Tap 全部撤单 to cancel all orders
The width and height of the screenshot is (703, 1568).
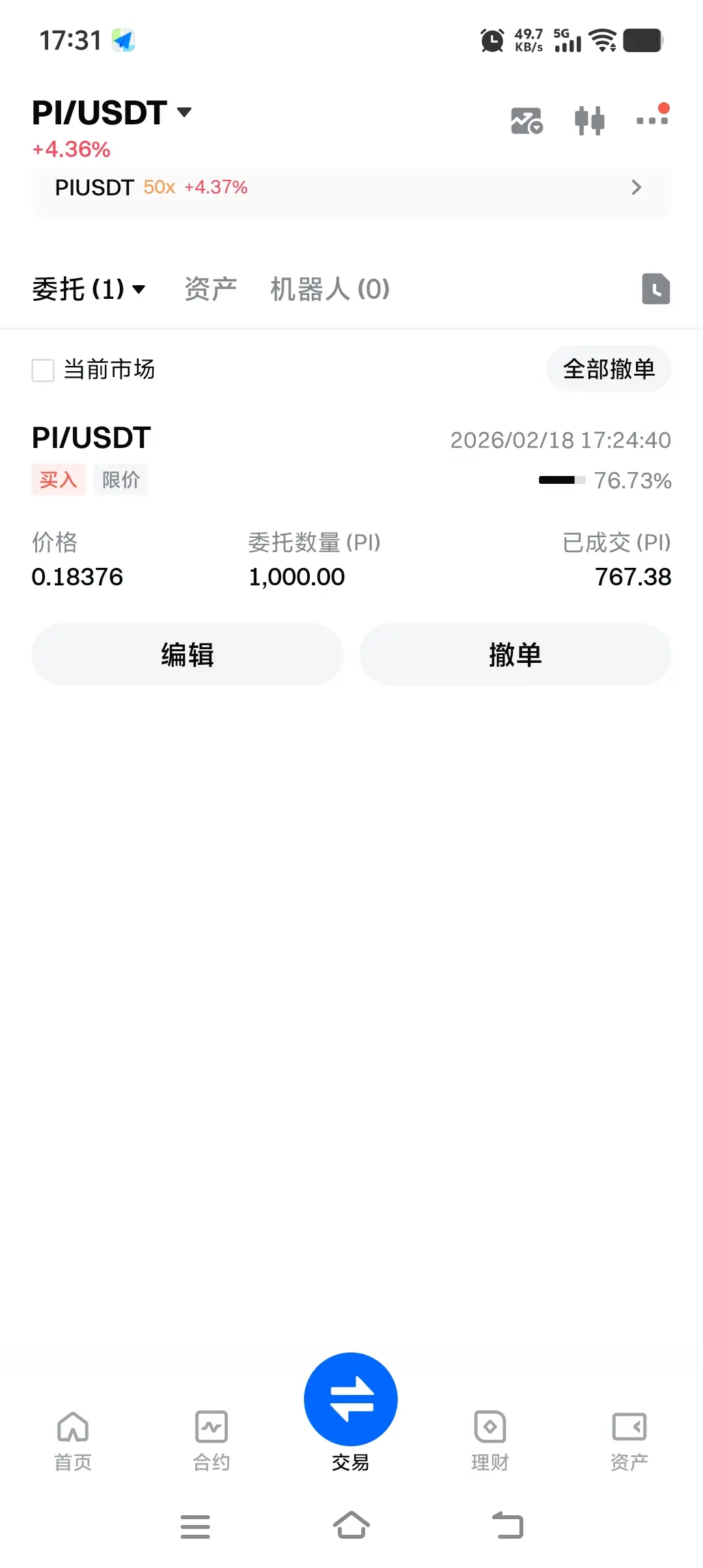(609, 369)
